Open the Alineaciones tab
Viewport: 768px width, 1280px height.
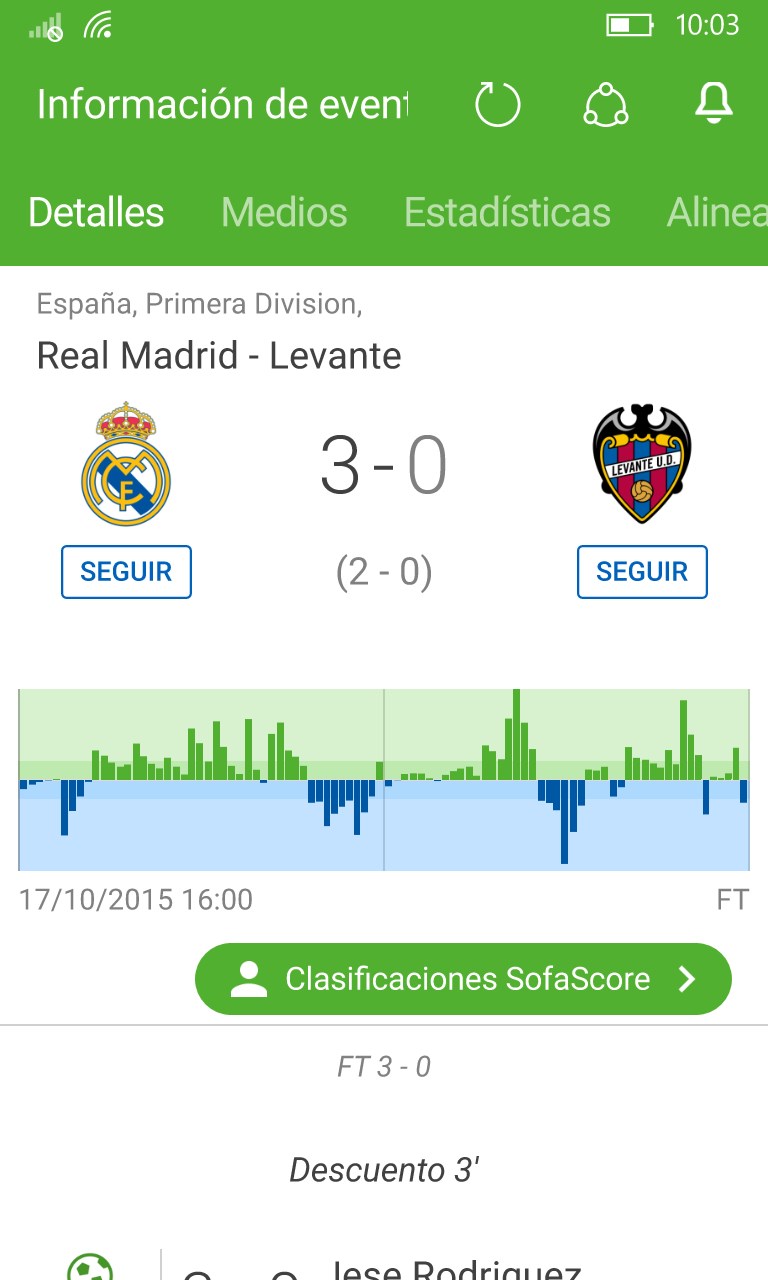click(716, 212)
